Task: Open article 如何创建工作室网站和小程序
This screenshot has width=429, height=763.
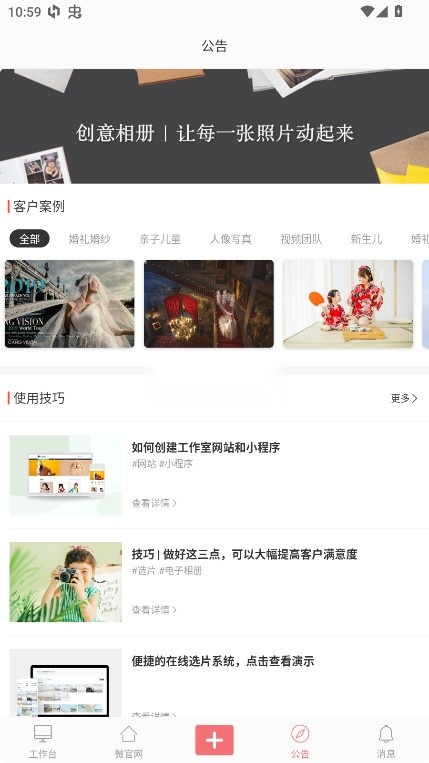Action: click(x=206, y=447)
